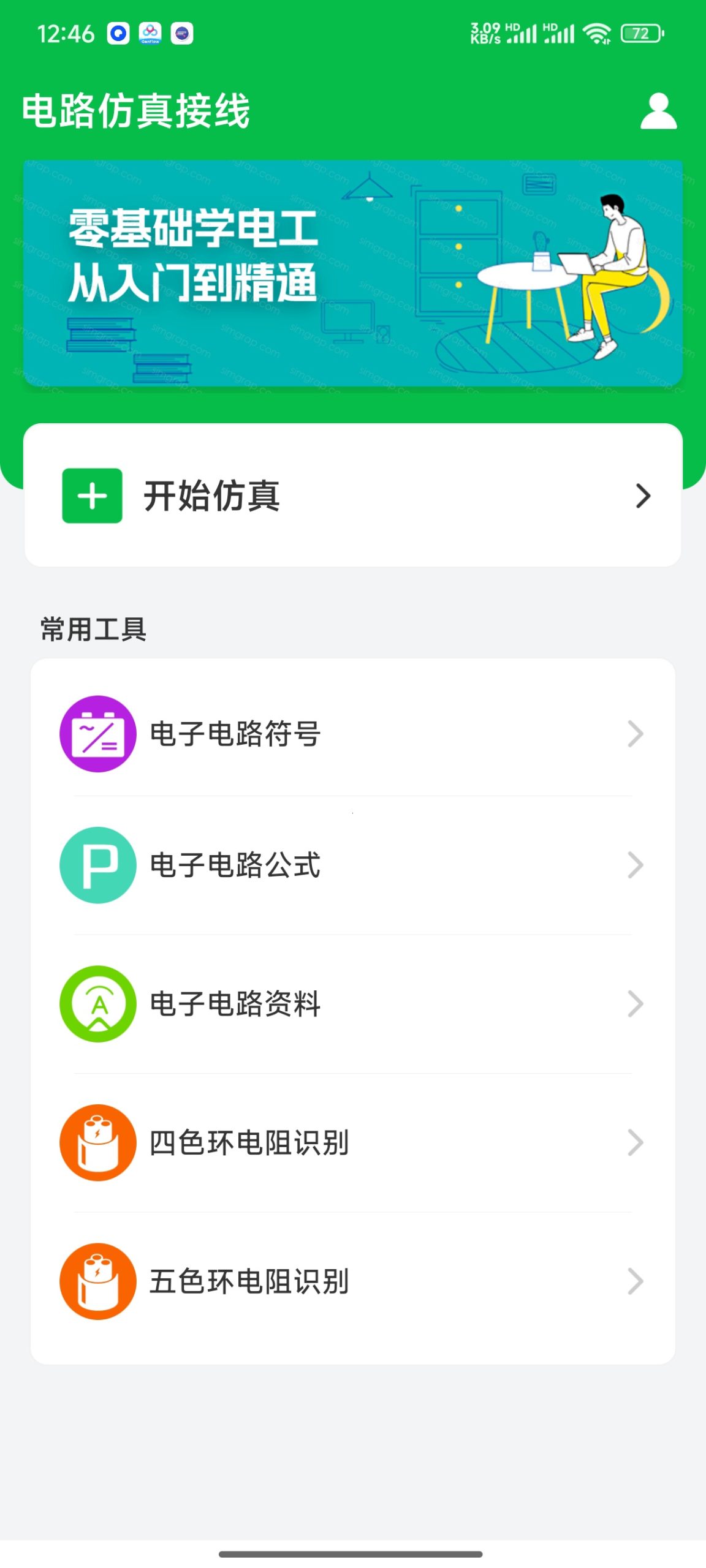Viewport: 706px width, 1568px height.
Task: Tap the battery indicator showing 72
Action: [x=639, y=33]
